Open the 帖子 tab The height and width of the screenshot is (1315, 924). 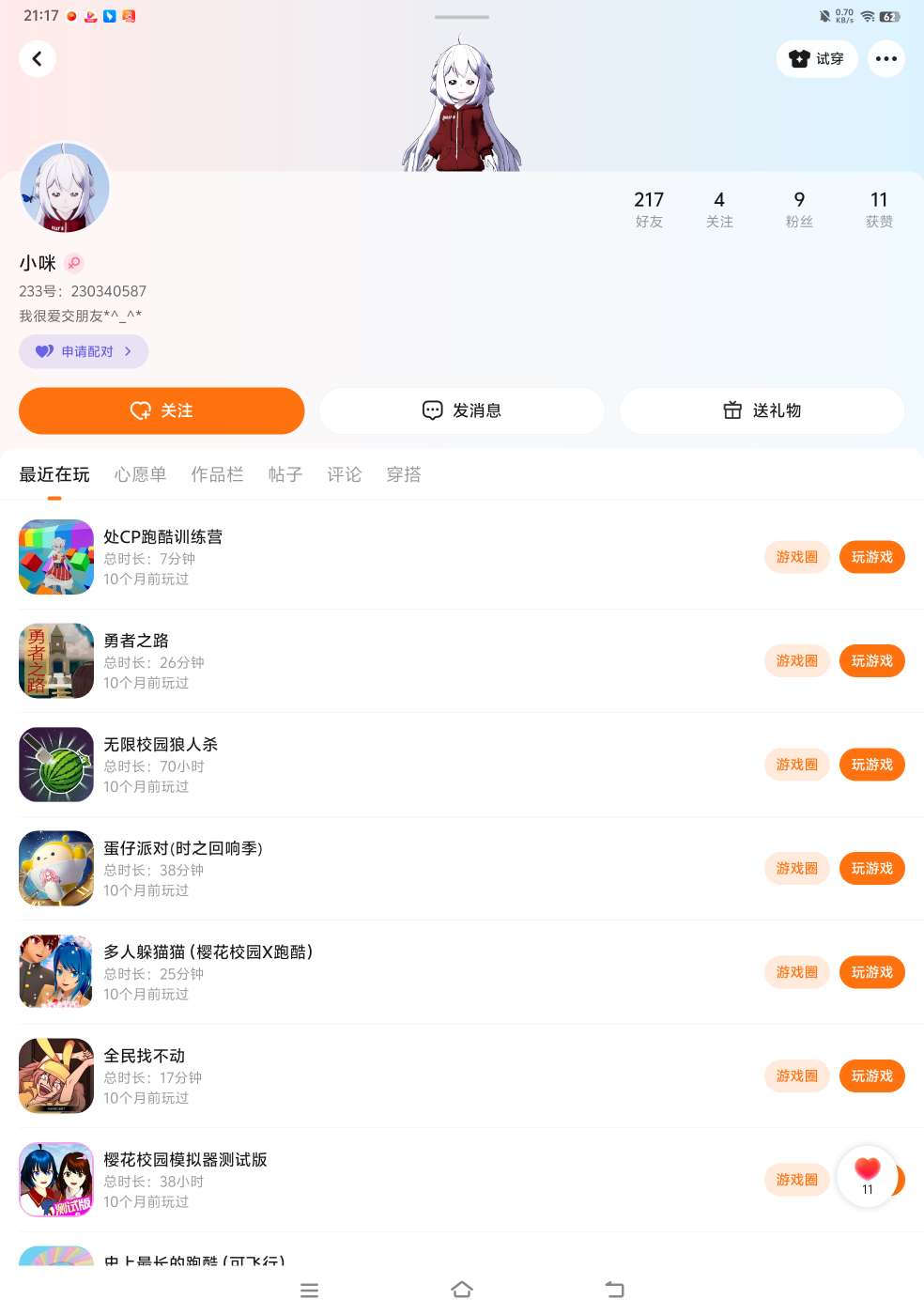[x=285, y=474]
